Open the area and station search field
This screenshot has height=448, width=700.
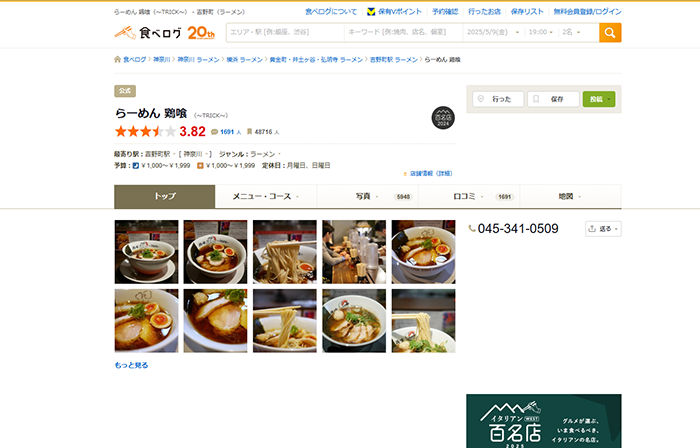pos(284,33)
